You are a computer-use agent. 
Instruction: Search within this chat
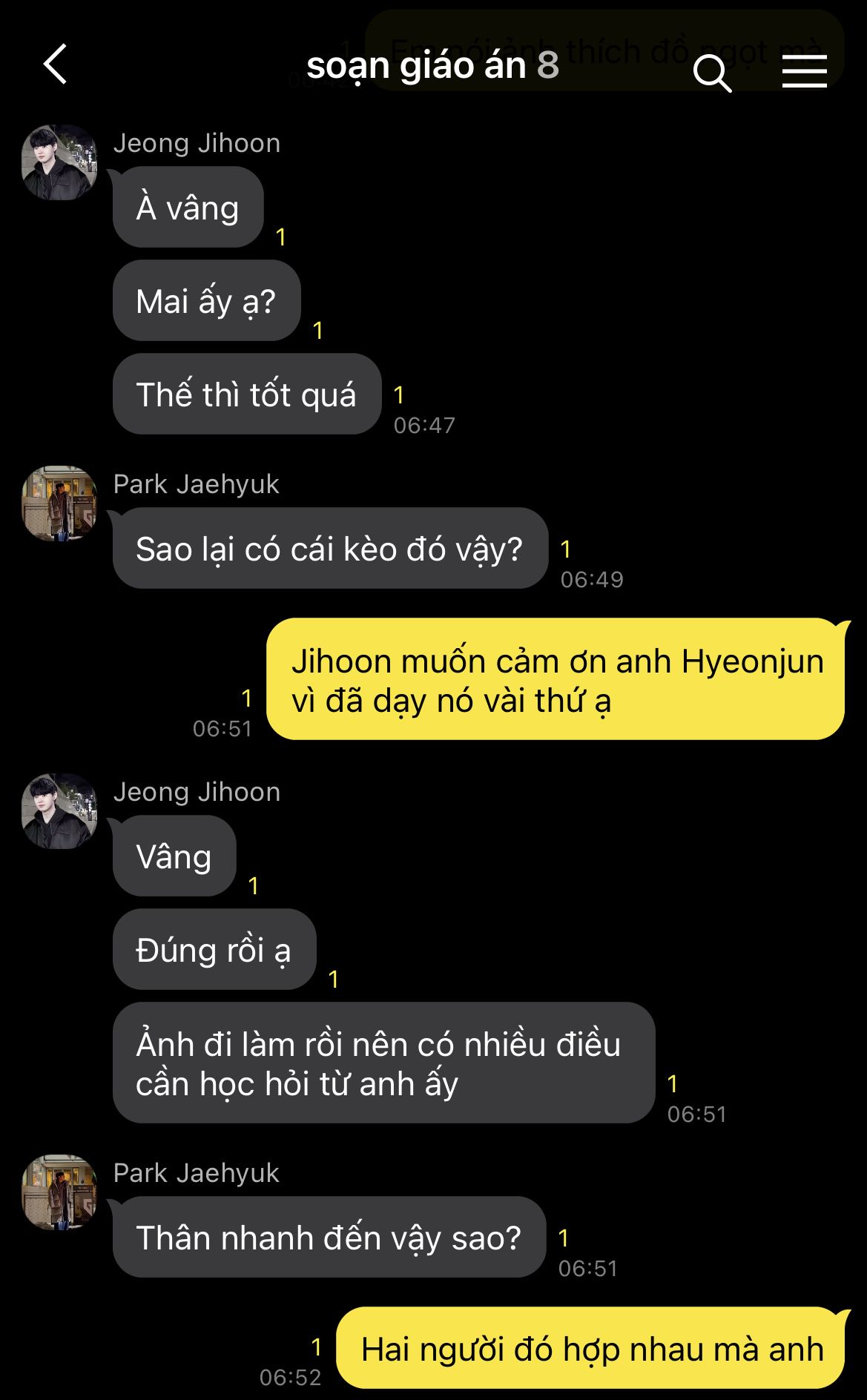pos(712,73)
